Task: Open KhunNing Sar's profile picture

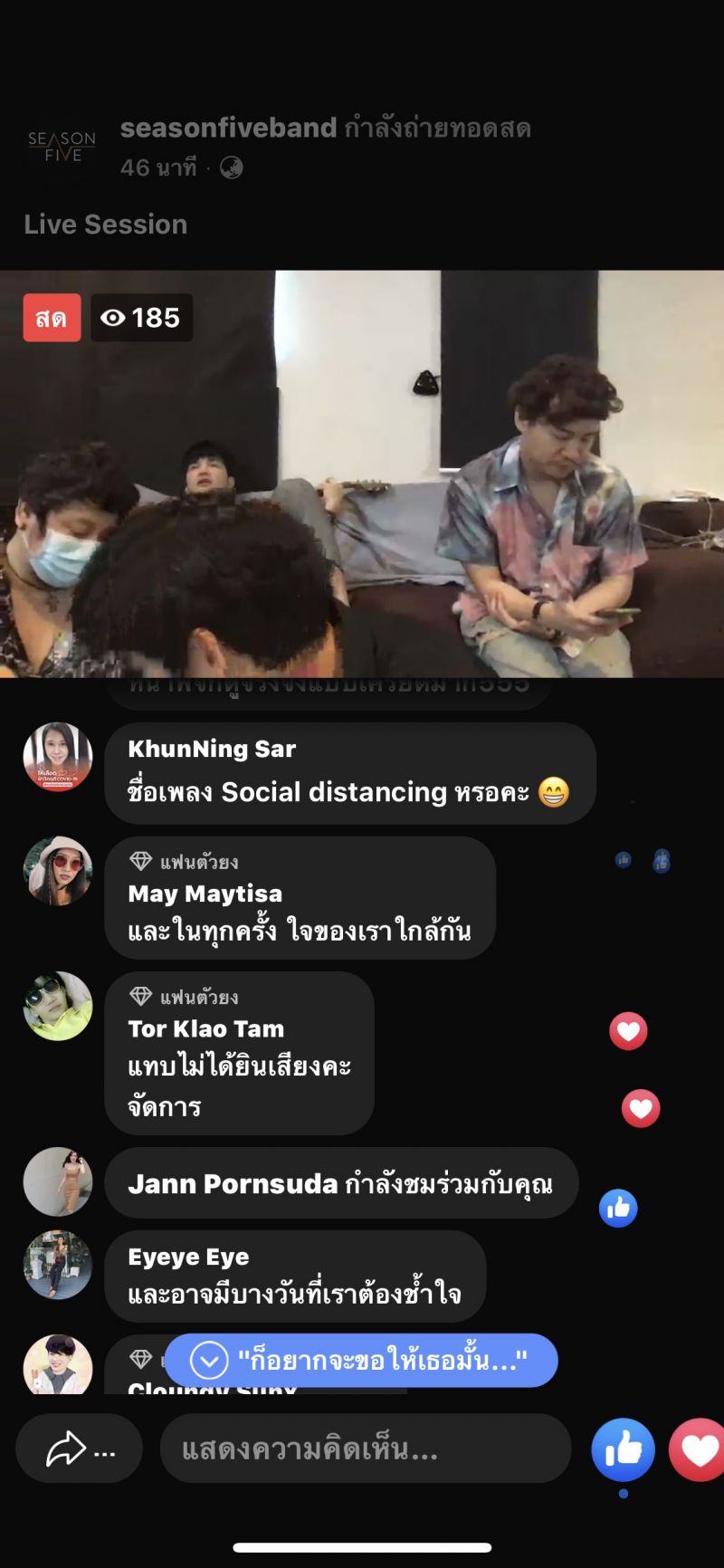Action: pyautogui.click(x=58, y=758)
